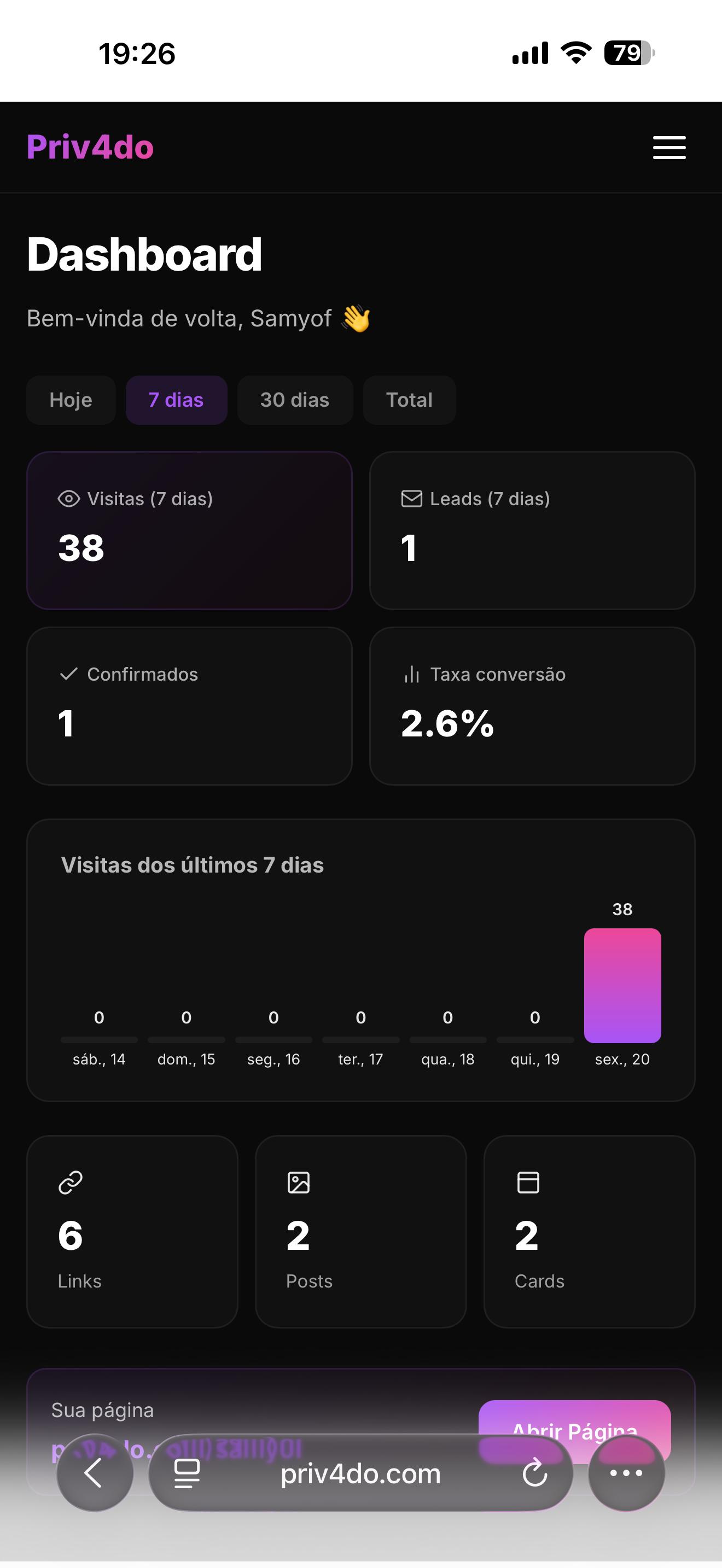Open the Visitas (7 dias) card

(x=189, y=530)
